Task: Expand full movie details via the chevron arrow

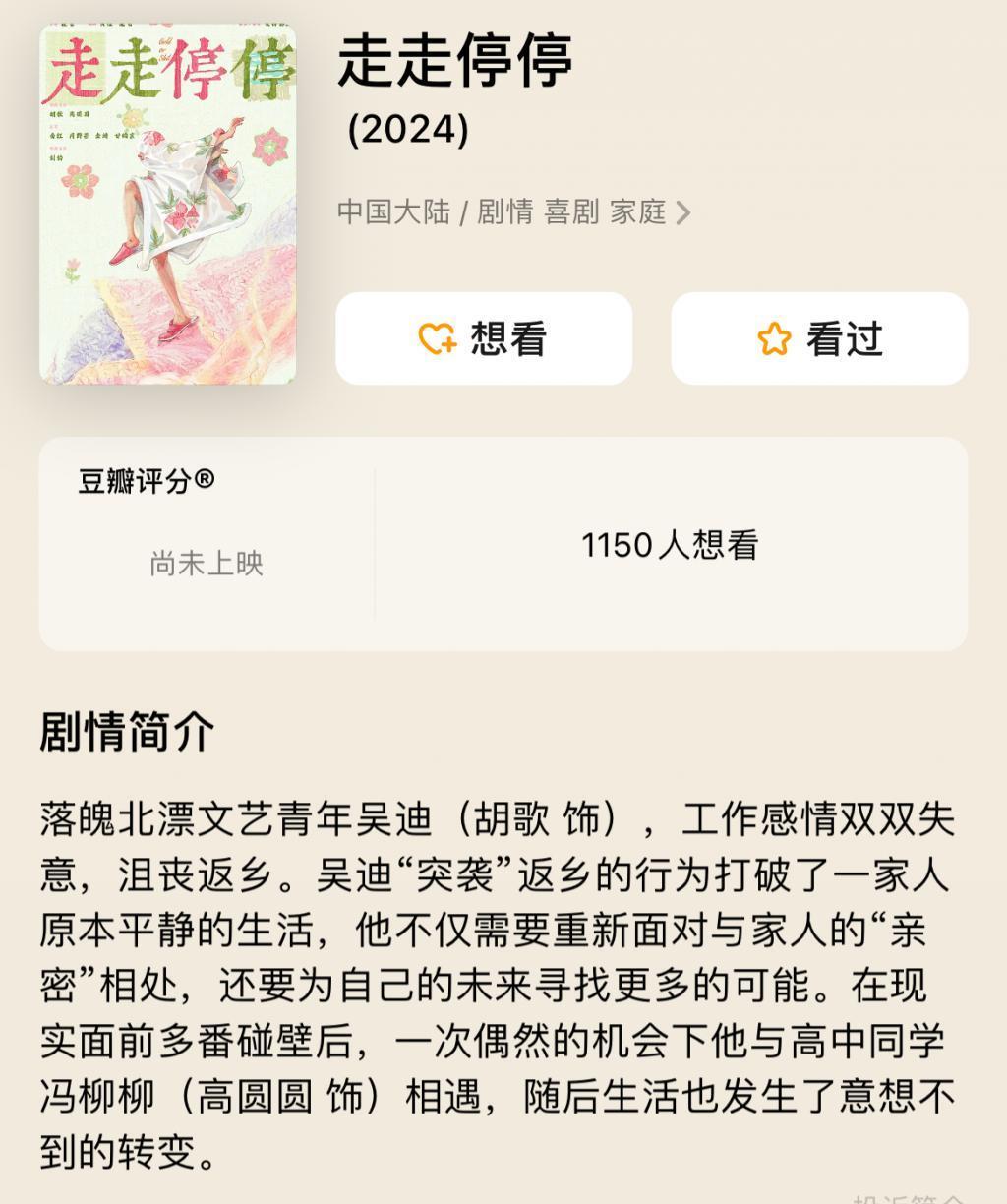Action: click(x=685, y=211)
